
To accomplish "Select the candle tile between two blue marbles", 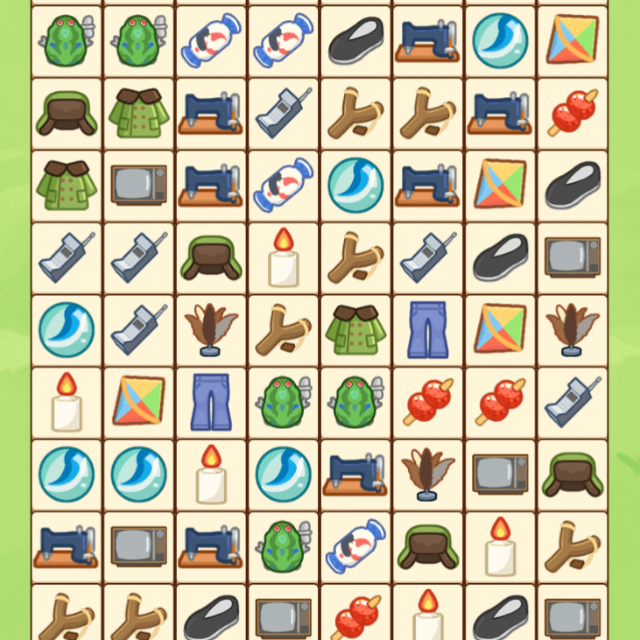I will 211,474.
